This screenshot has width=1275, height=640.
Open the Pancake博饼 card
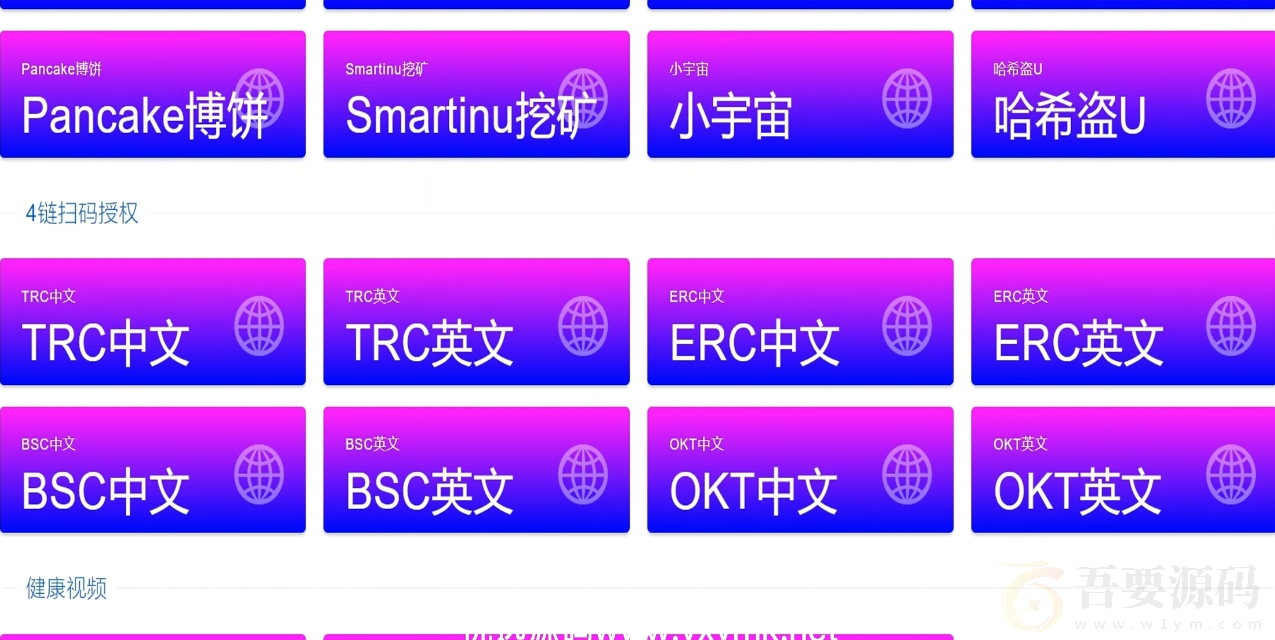pos(153,95)
